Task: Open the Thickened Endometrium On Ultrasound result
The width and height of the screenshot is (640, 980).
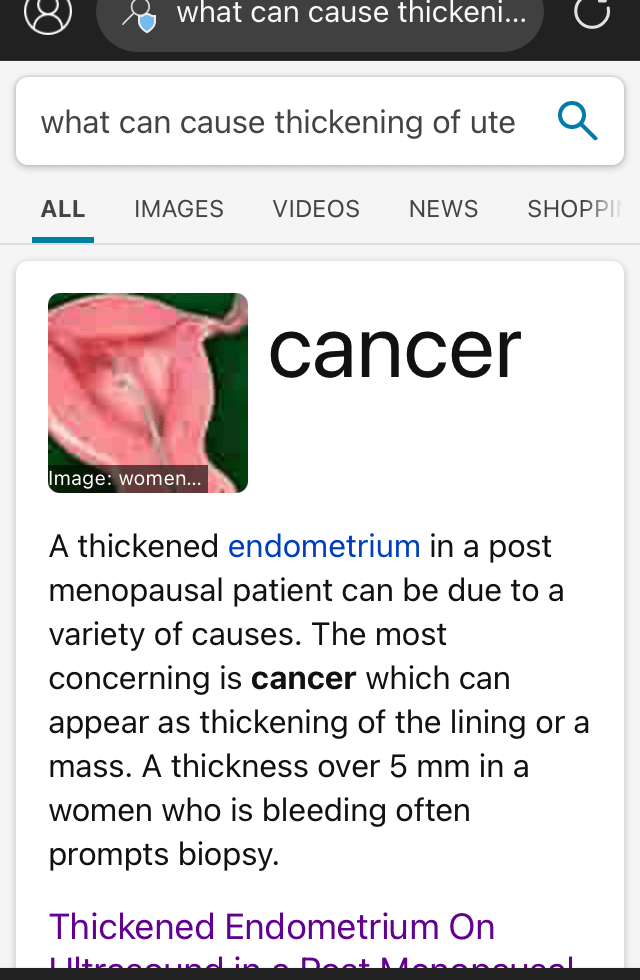Action: point(272,927)
